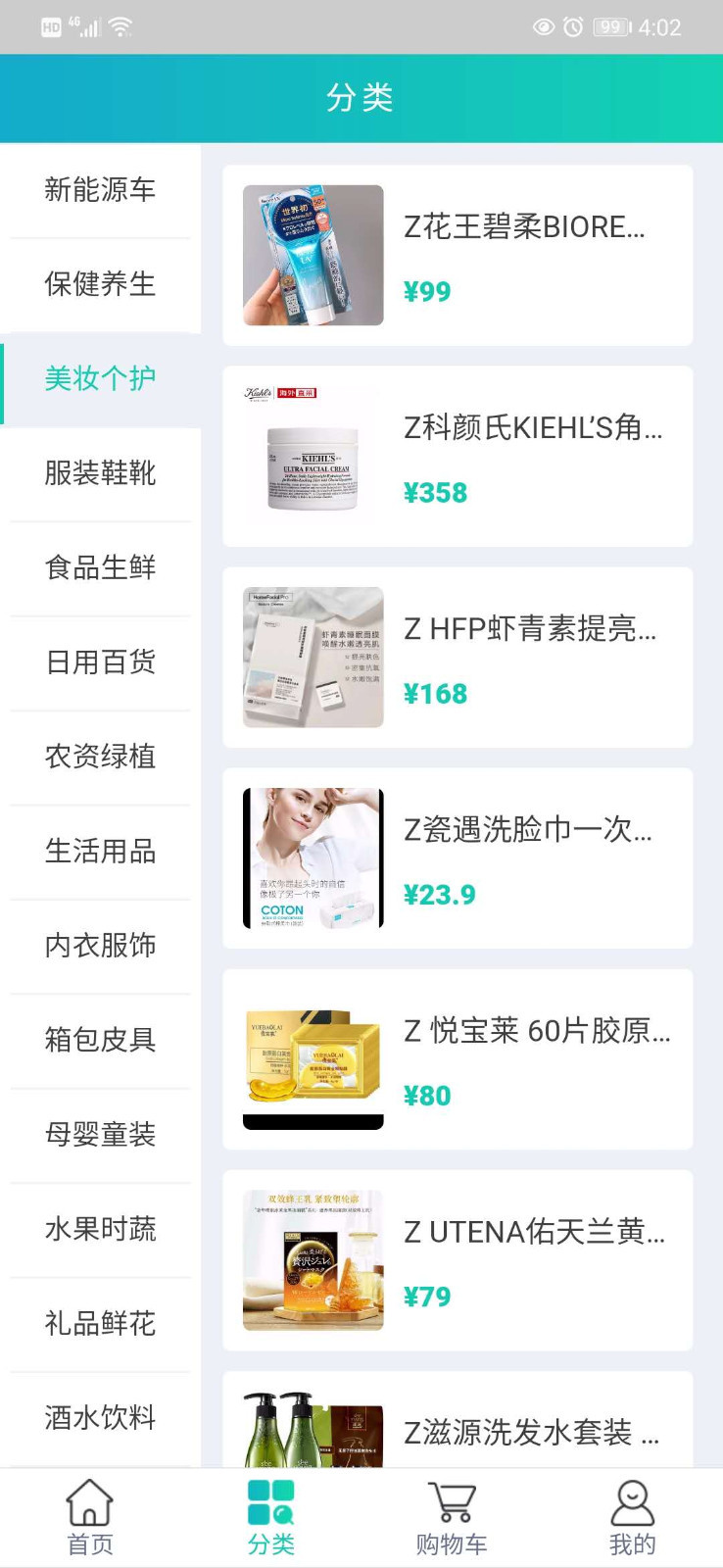View the Z科颜氏KIEHL'S product priced ¥358
The image size is (723, 1568).
pos(458,457)
